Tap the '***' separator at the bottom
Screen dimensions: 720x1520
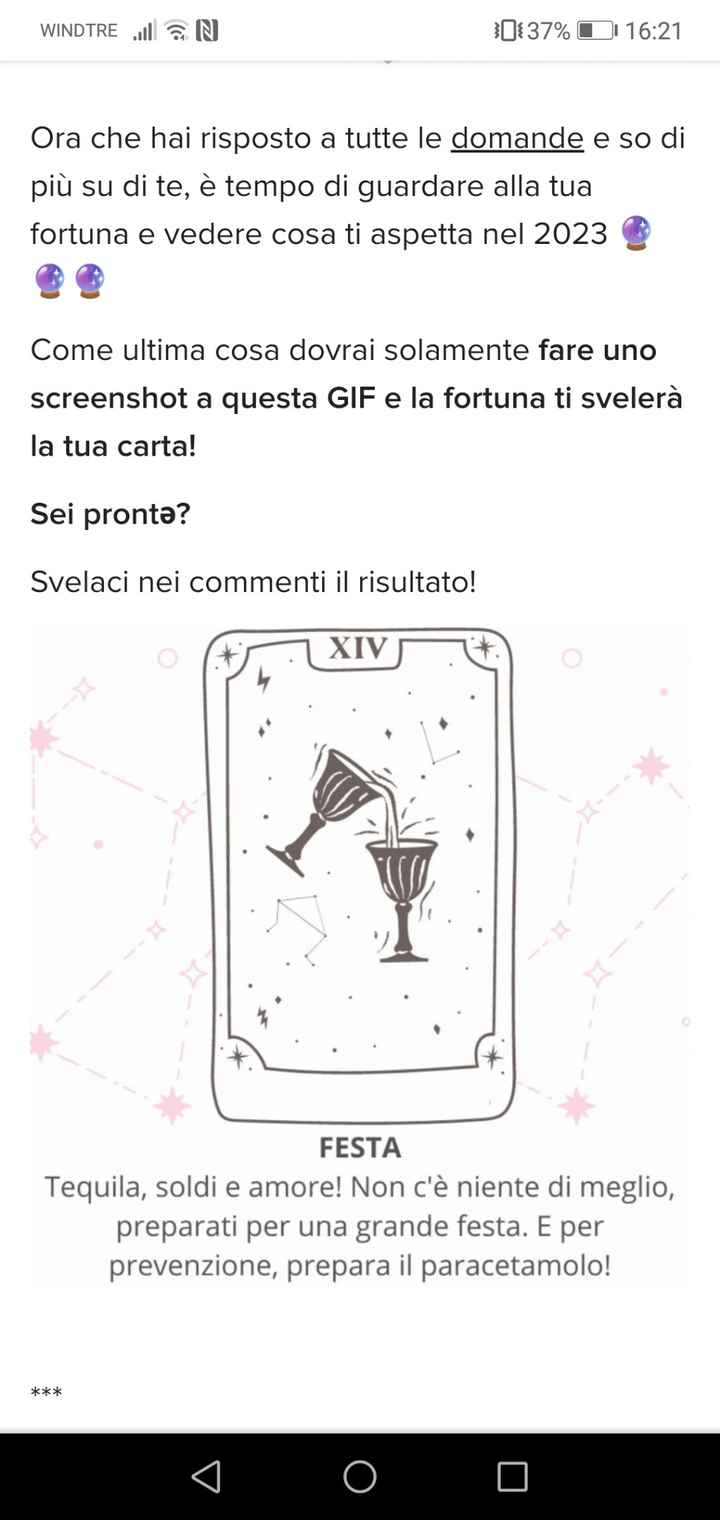[47, 1392]
